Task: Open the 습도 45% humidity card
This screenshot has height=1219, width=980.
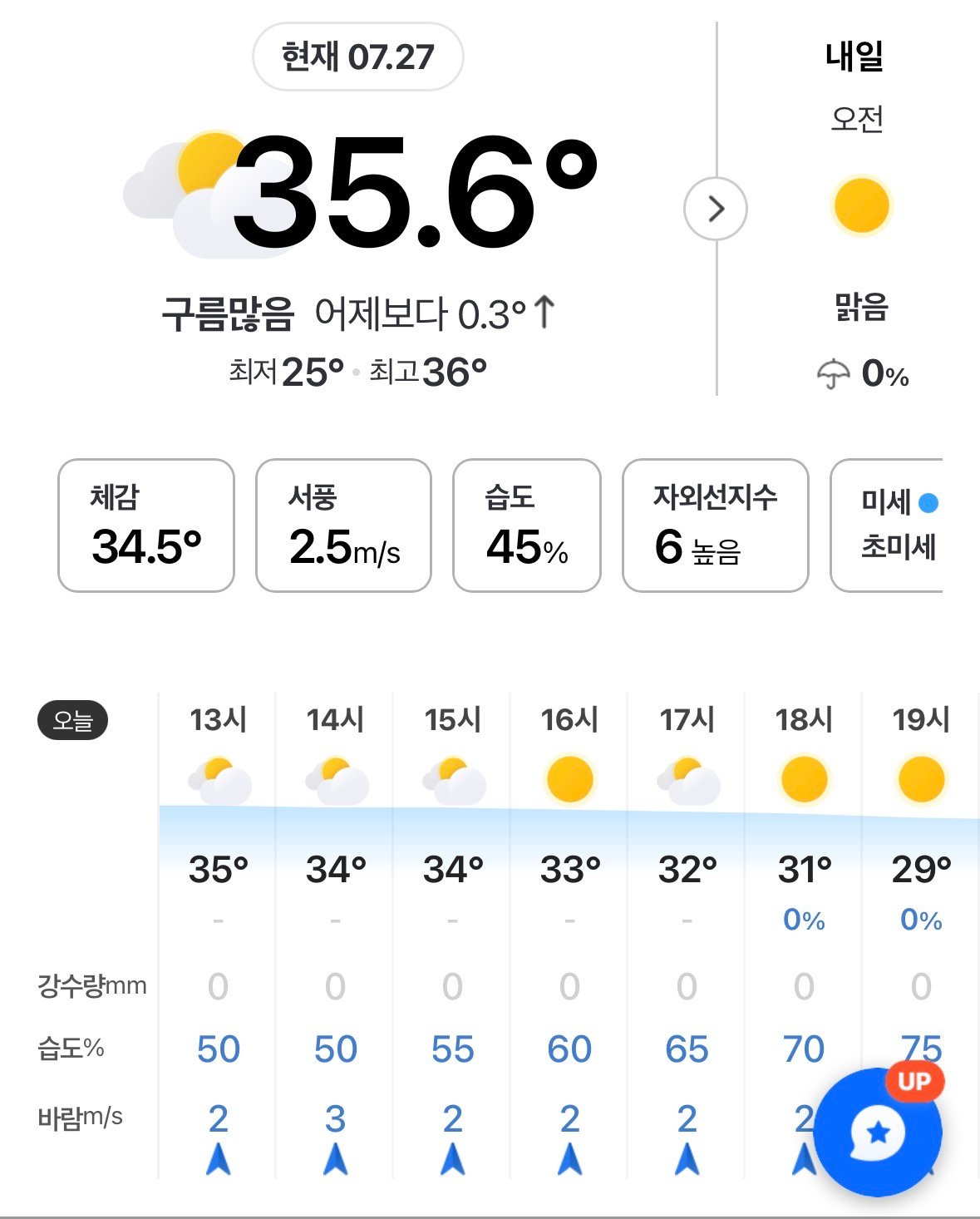Action: pos(527,526)
